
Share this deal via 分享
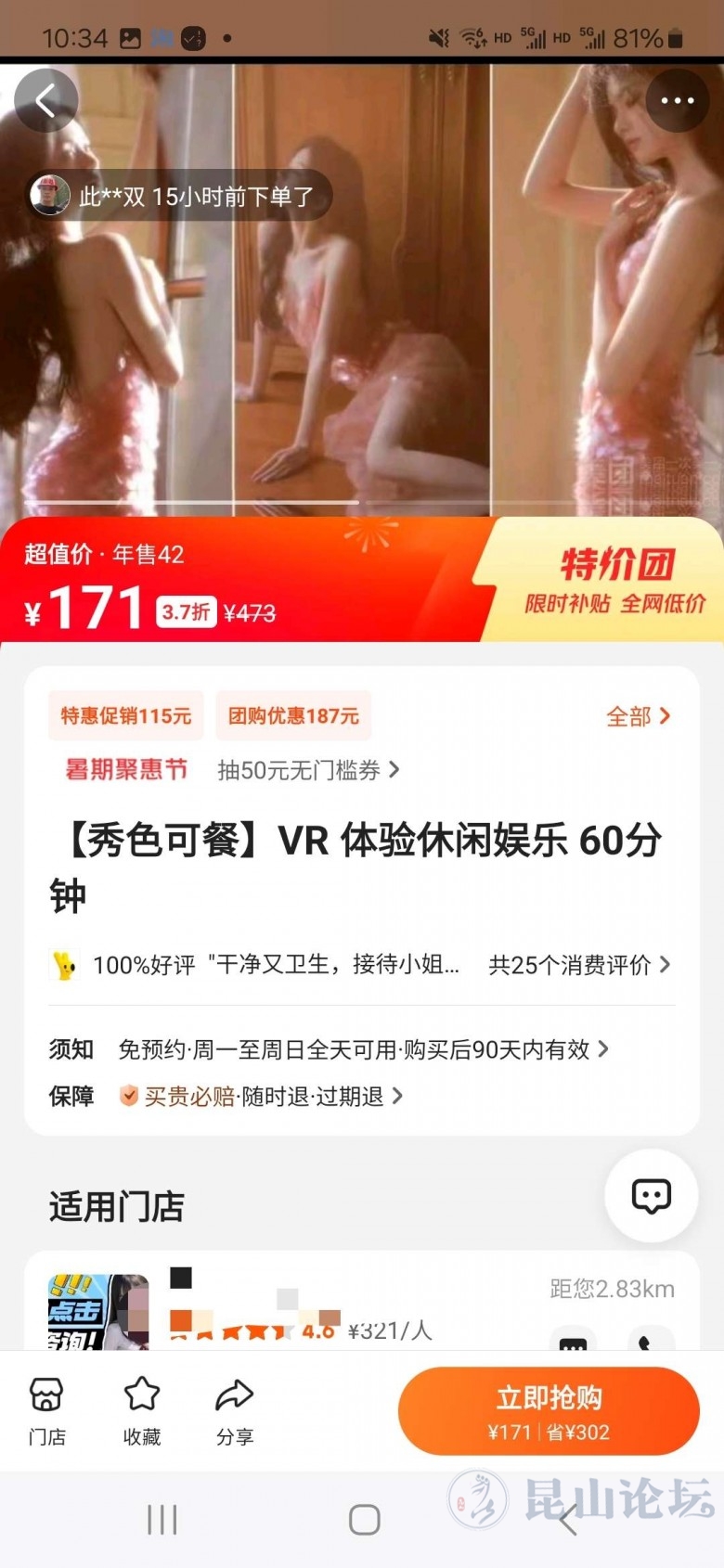234,1410
